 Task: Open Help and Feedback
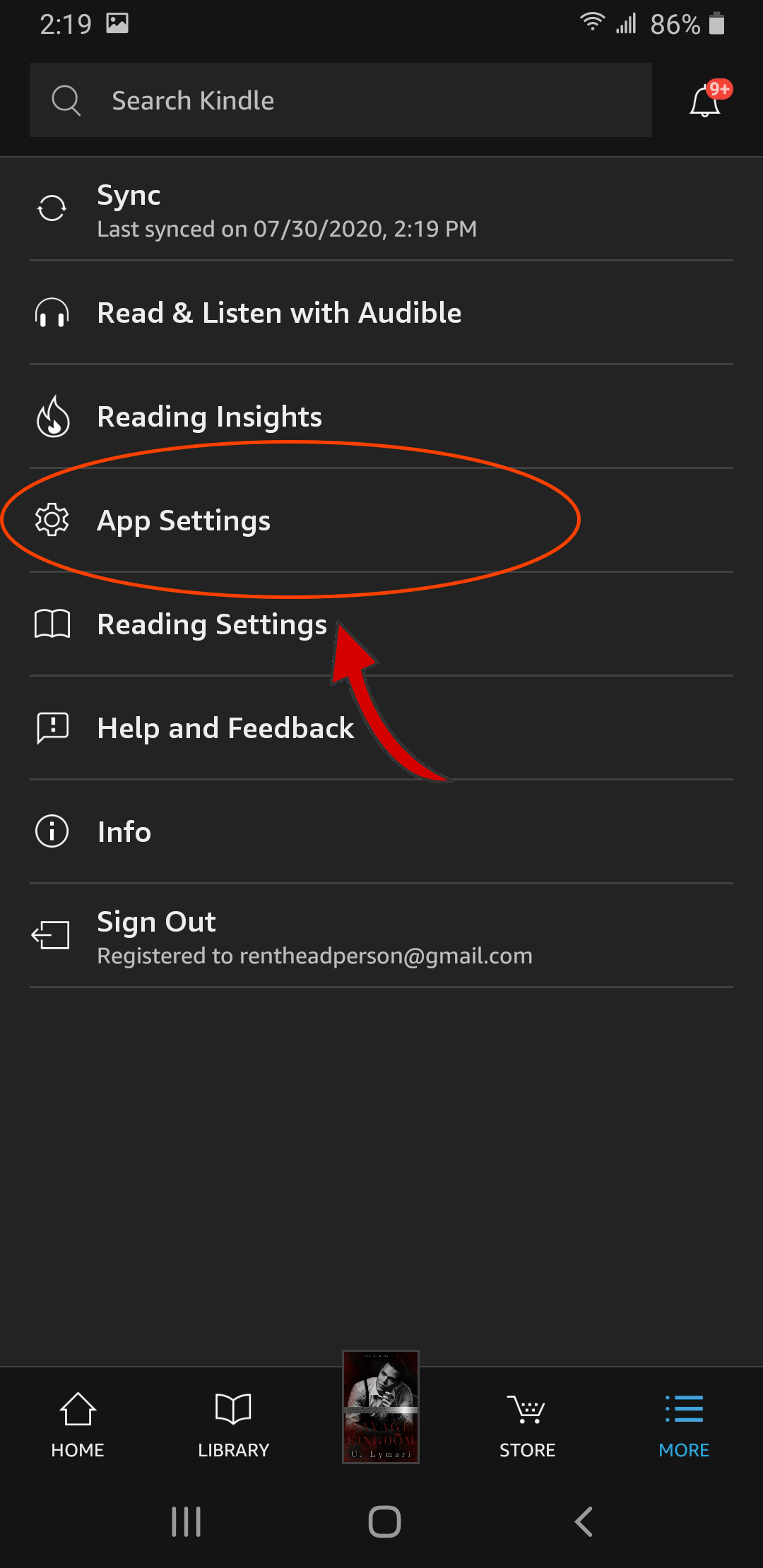tap(381, 728)
